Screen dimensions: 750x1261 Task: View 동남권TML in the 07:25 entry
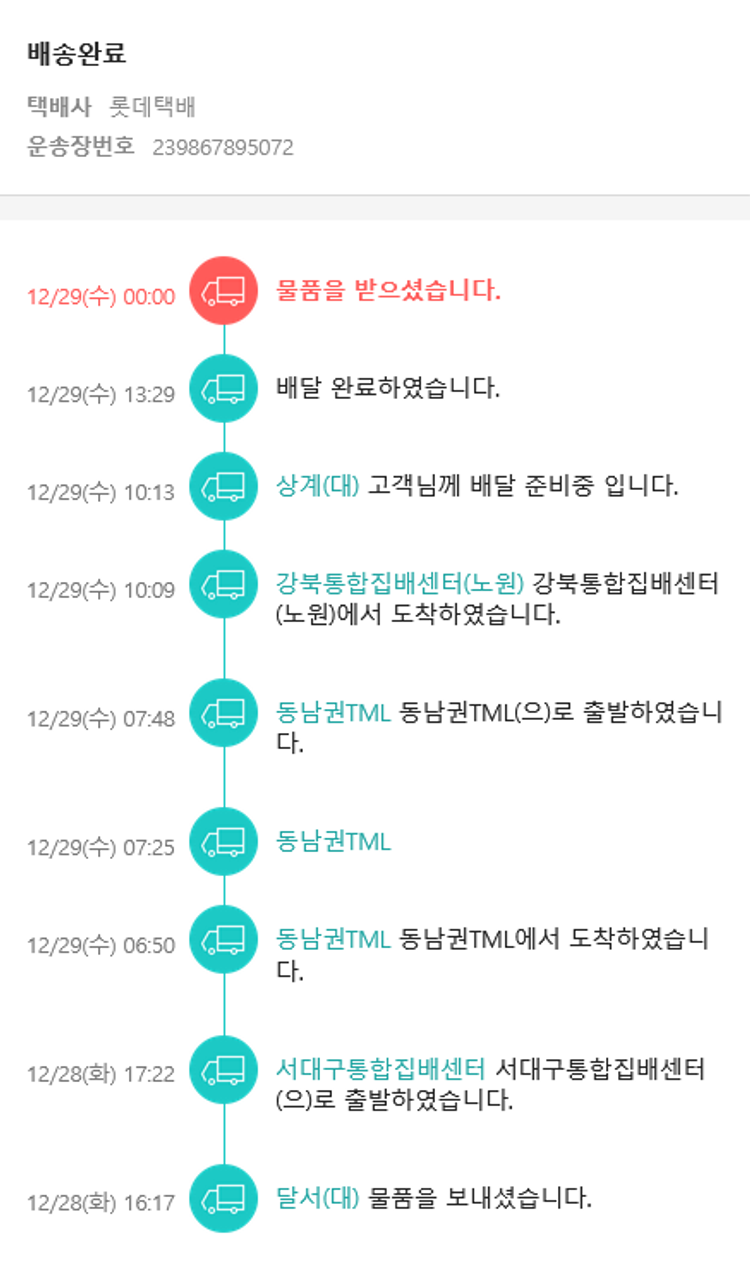333,842
